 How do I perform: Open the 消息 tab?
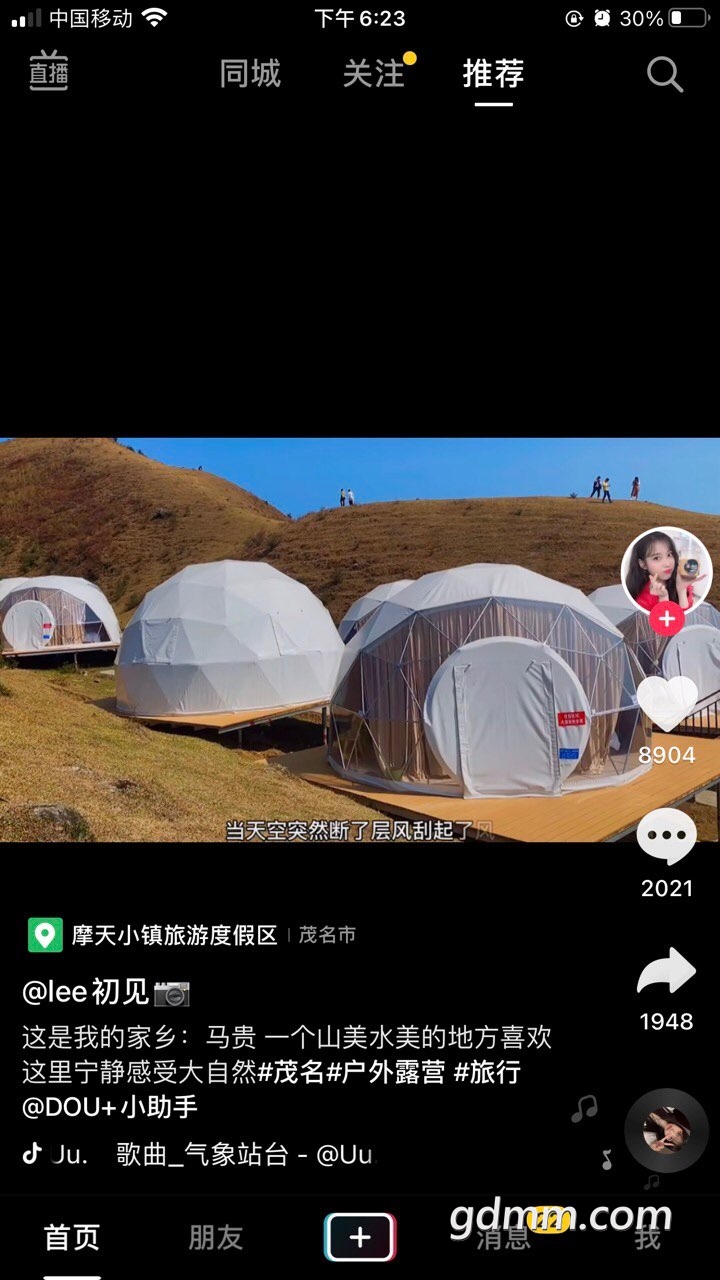504,1237
